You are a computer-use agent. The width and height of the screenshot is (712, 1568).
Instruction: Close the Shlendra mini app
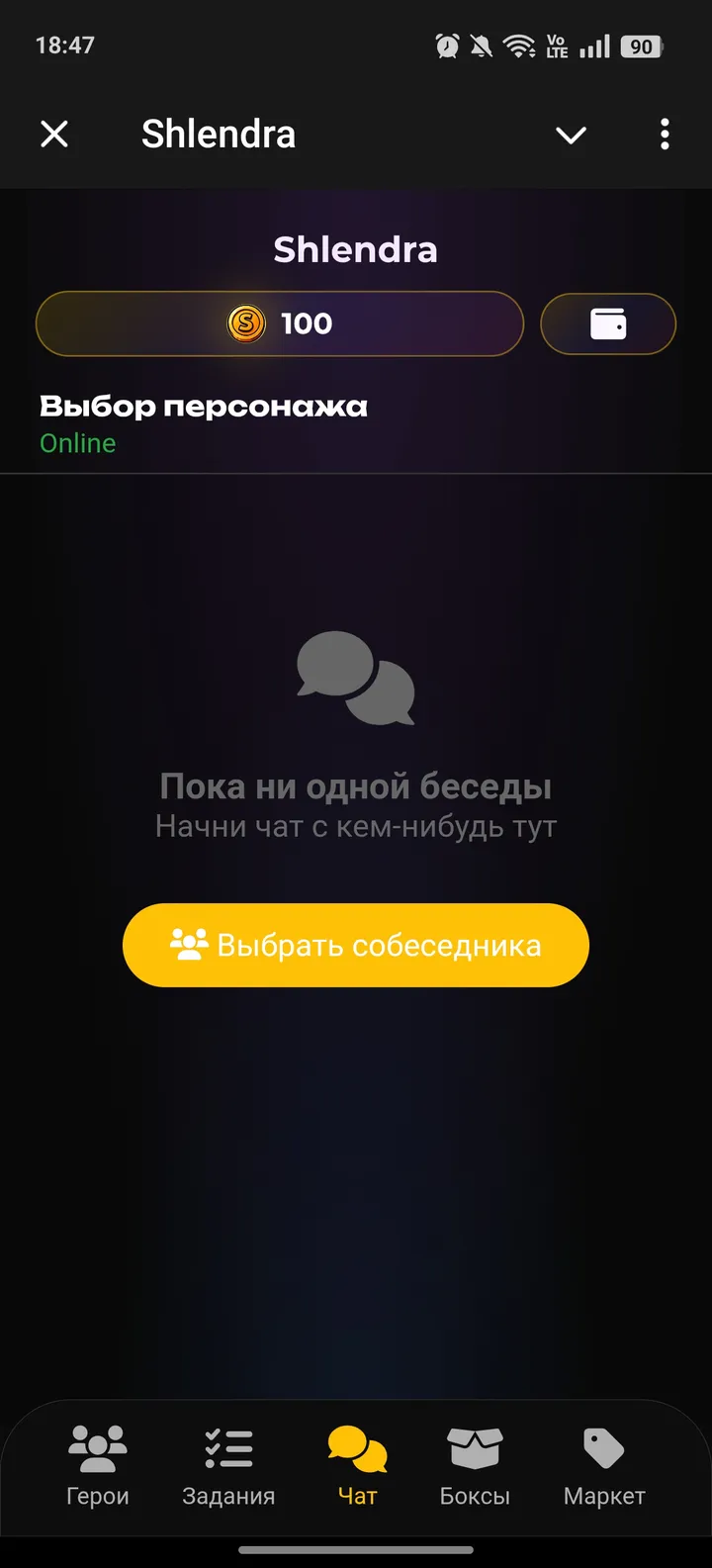coord(54,134)
